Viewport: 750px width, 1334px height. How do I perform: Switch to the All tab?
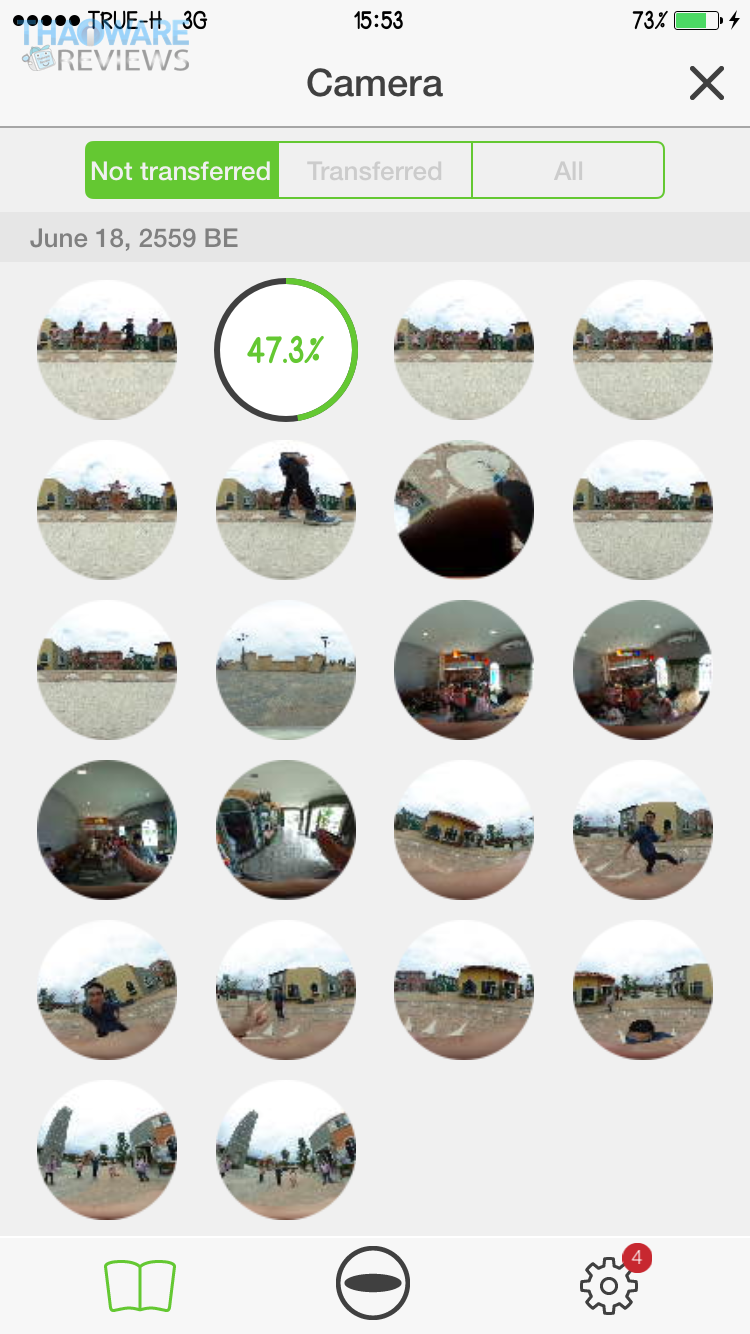[x=568, y=171]
